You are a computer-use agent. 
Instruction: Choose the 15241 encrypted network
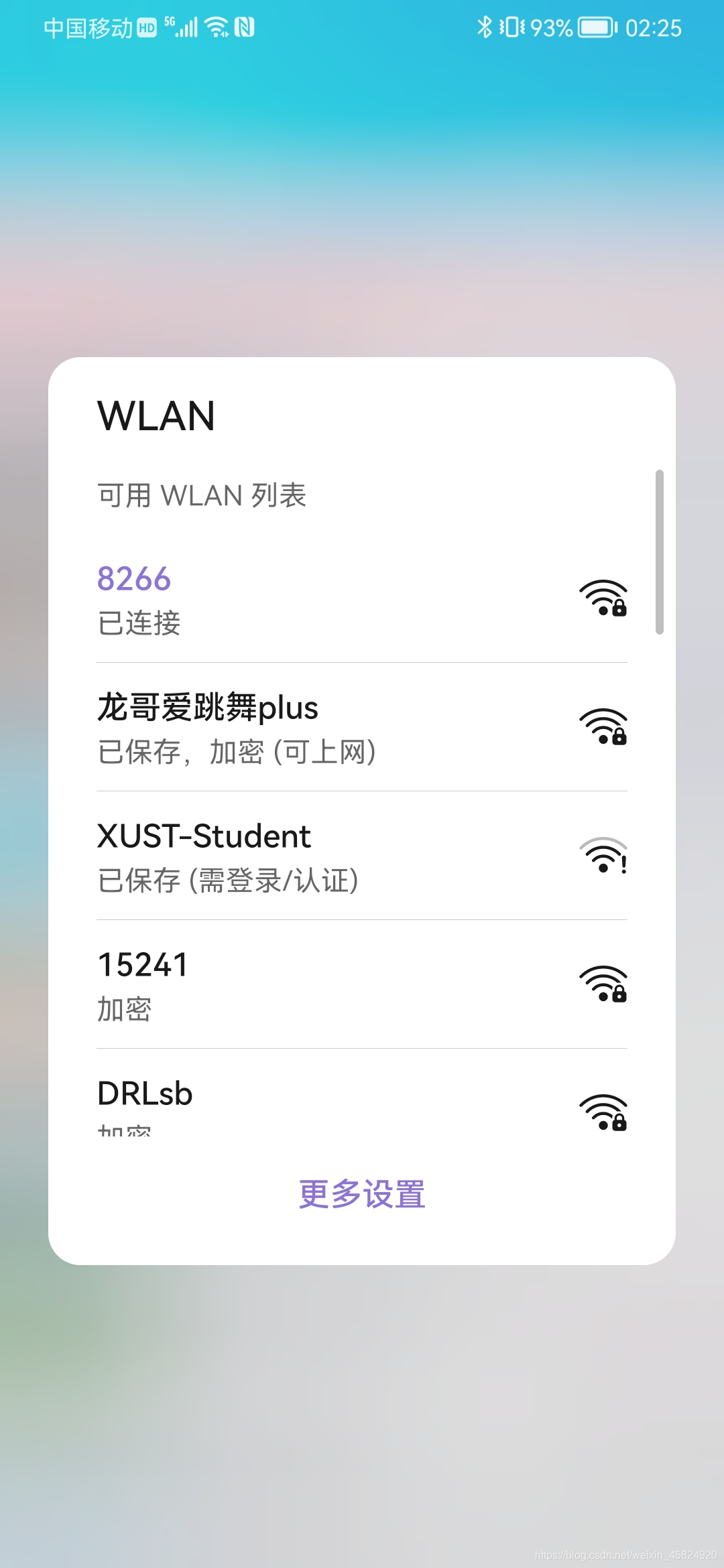(362, 984)
